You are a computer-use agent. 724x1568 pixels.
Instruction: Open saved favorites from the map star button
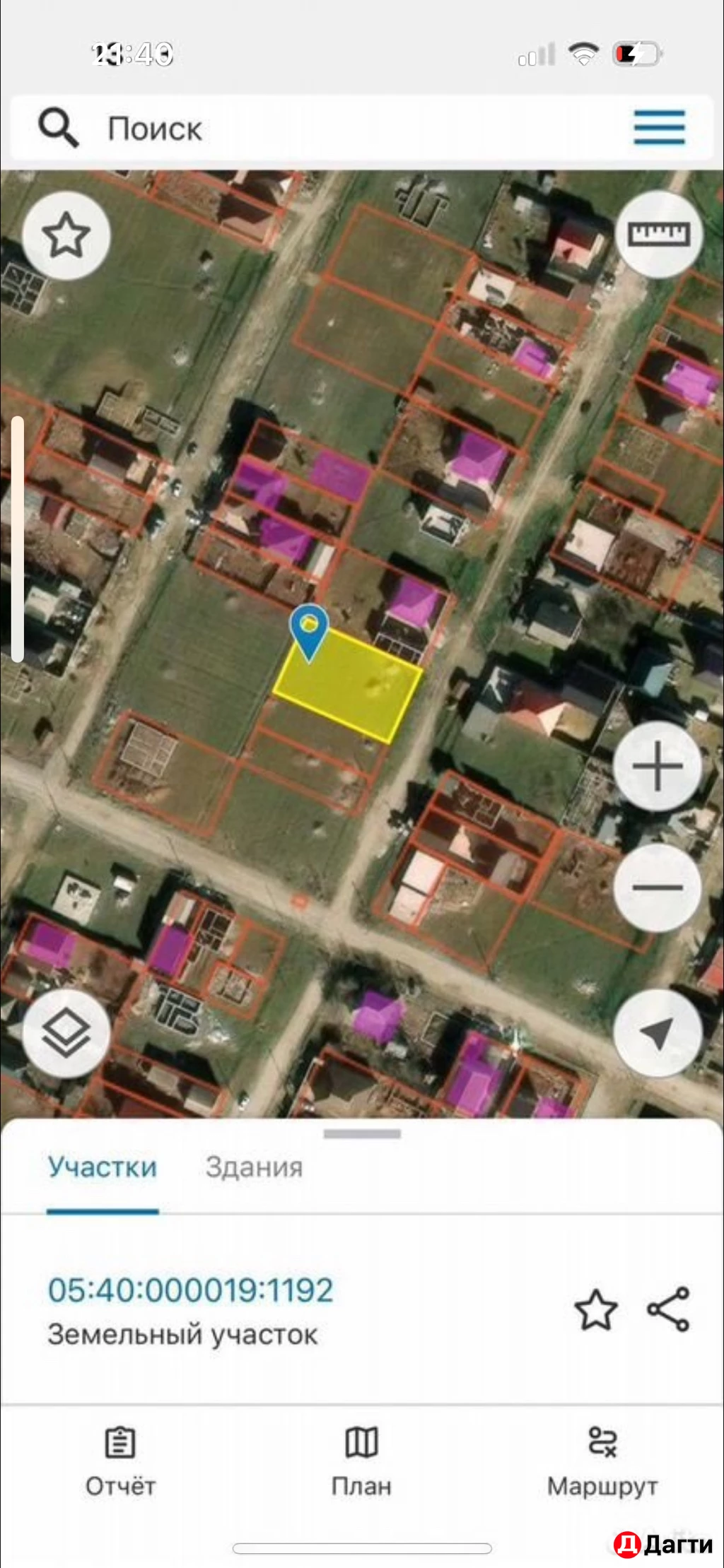point(66,235)
